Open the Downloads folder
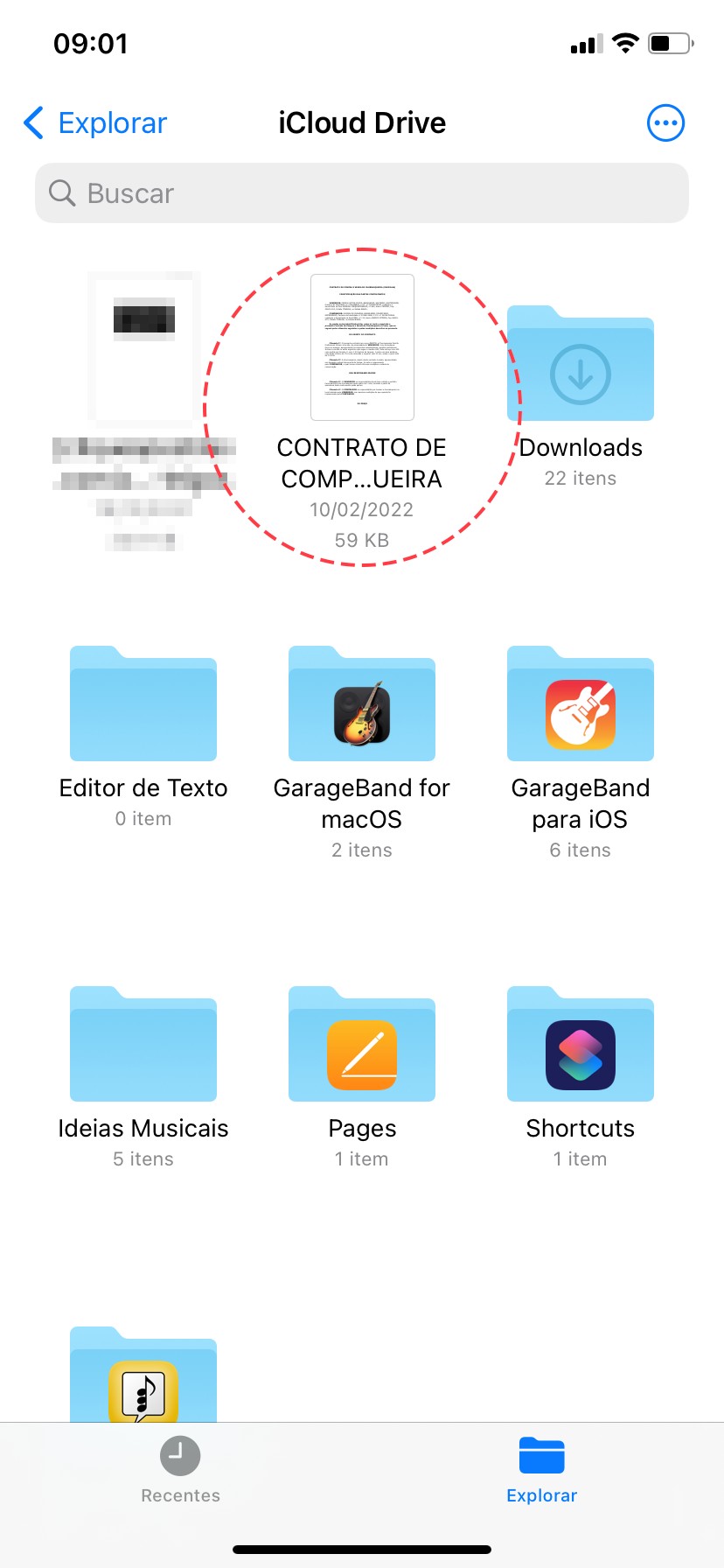This screenshot has height=1568, width=724. point(581,366)
